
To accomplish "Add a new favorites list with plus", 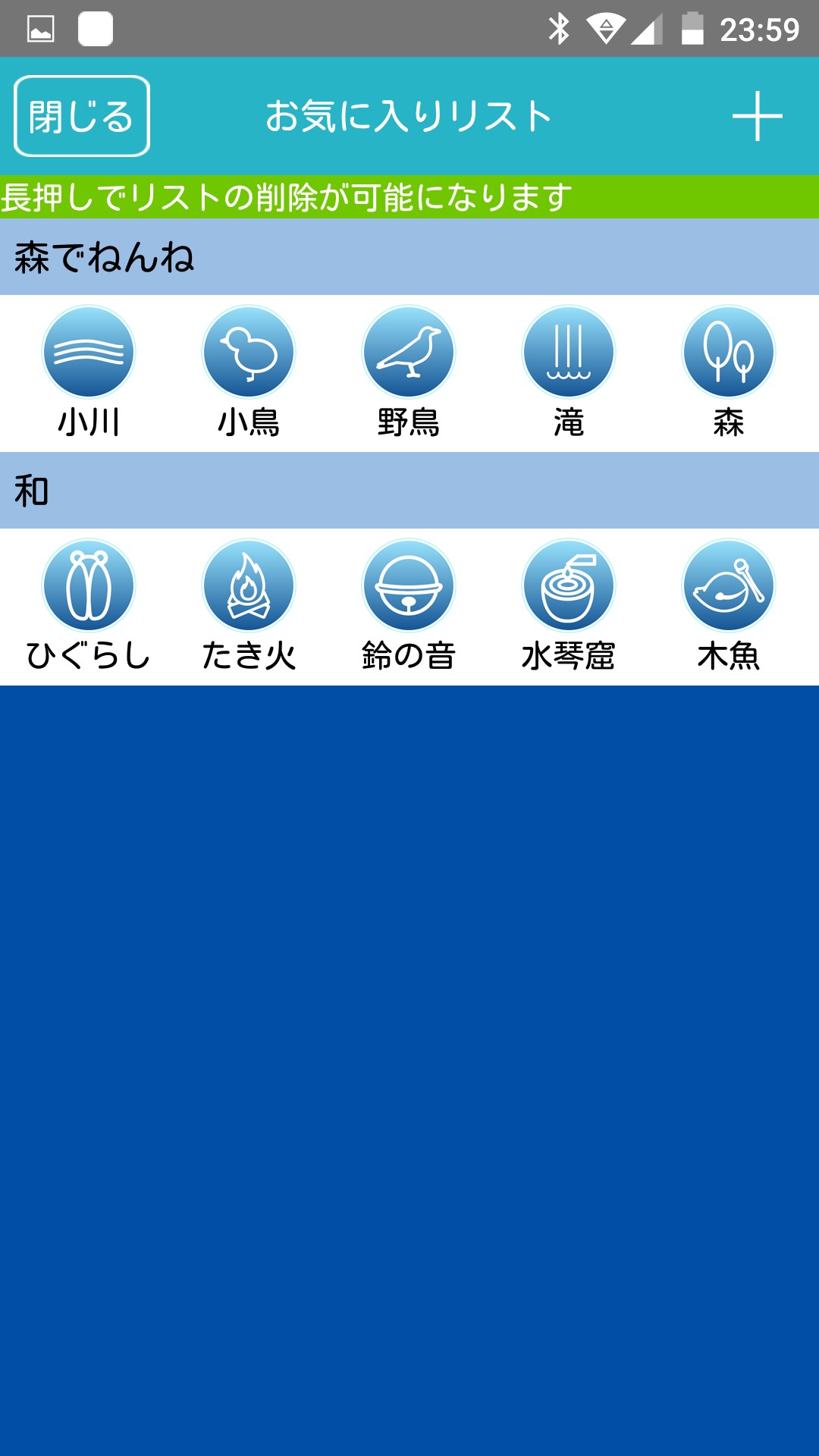I will [x=757, y=116].
